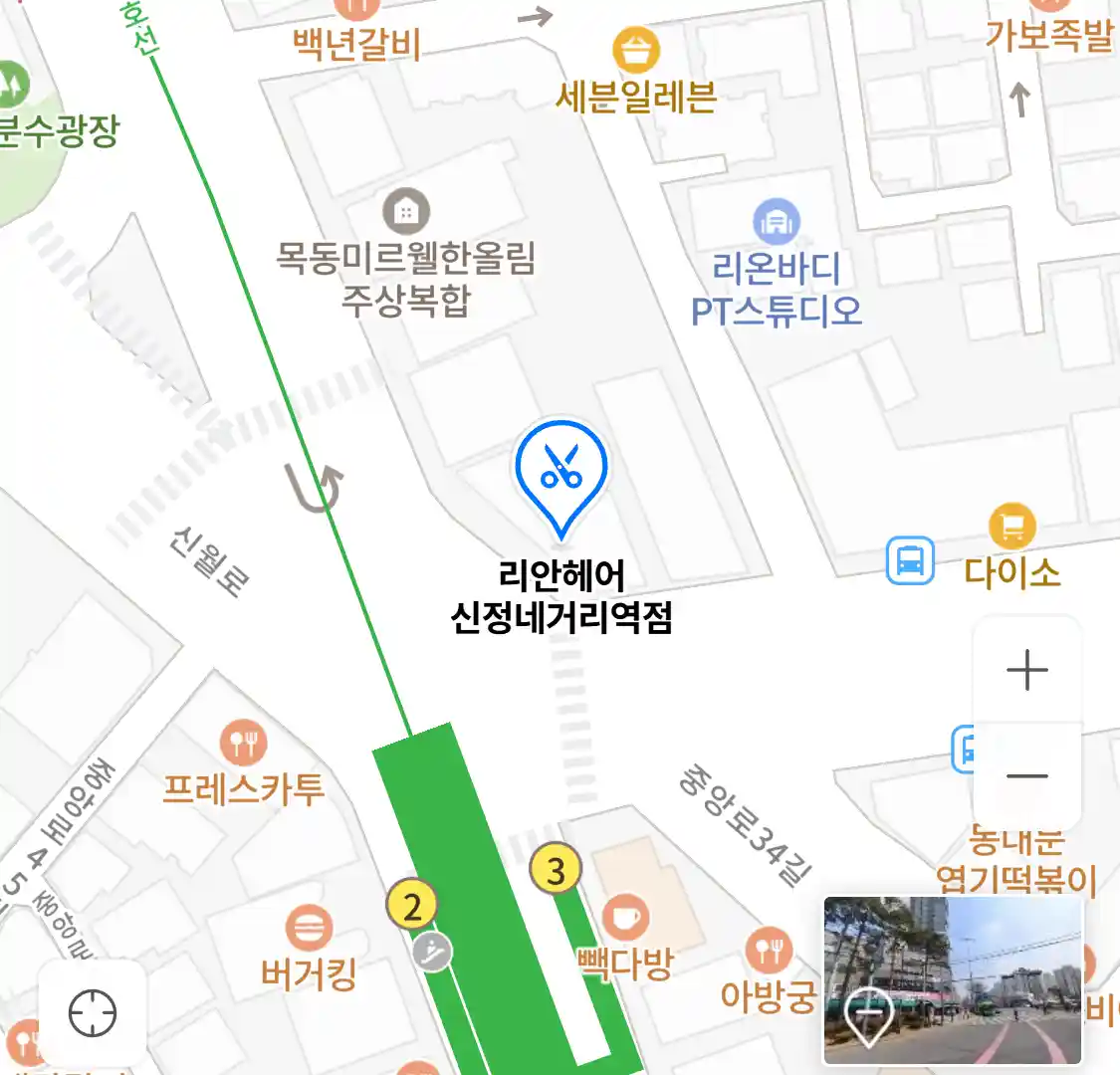
Task: Select the 세븐일레븐 convenience store marker
Action: (635, 50)
